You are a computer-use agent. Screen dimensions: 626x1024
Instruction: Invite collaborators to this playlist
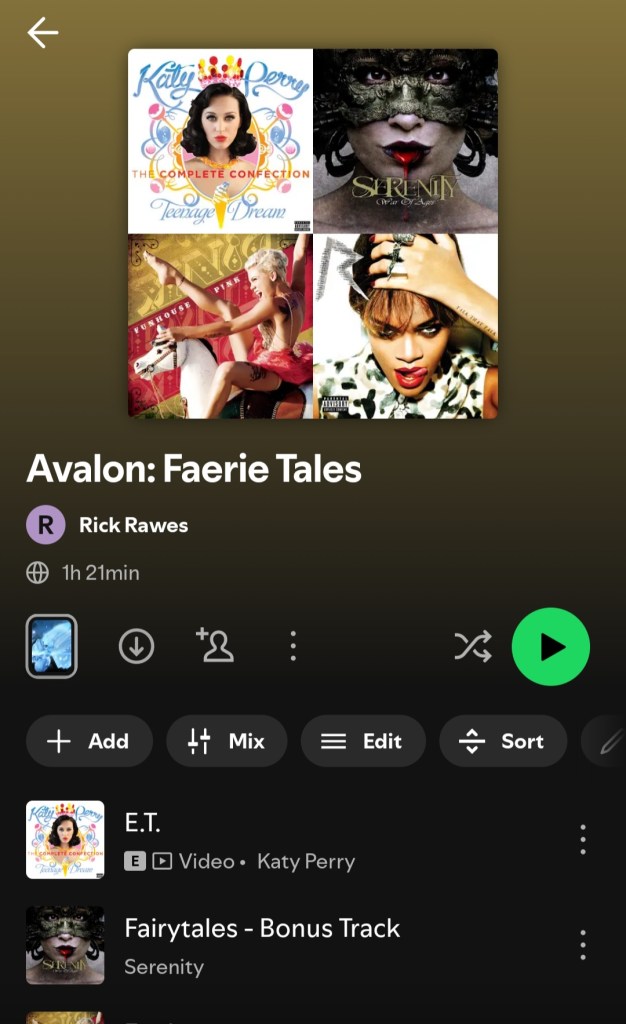(x=215, y=646)
